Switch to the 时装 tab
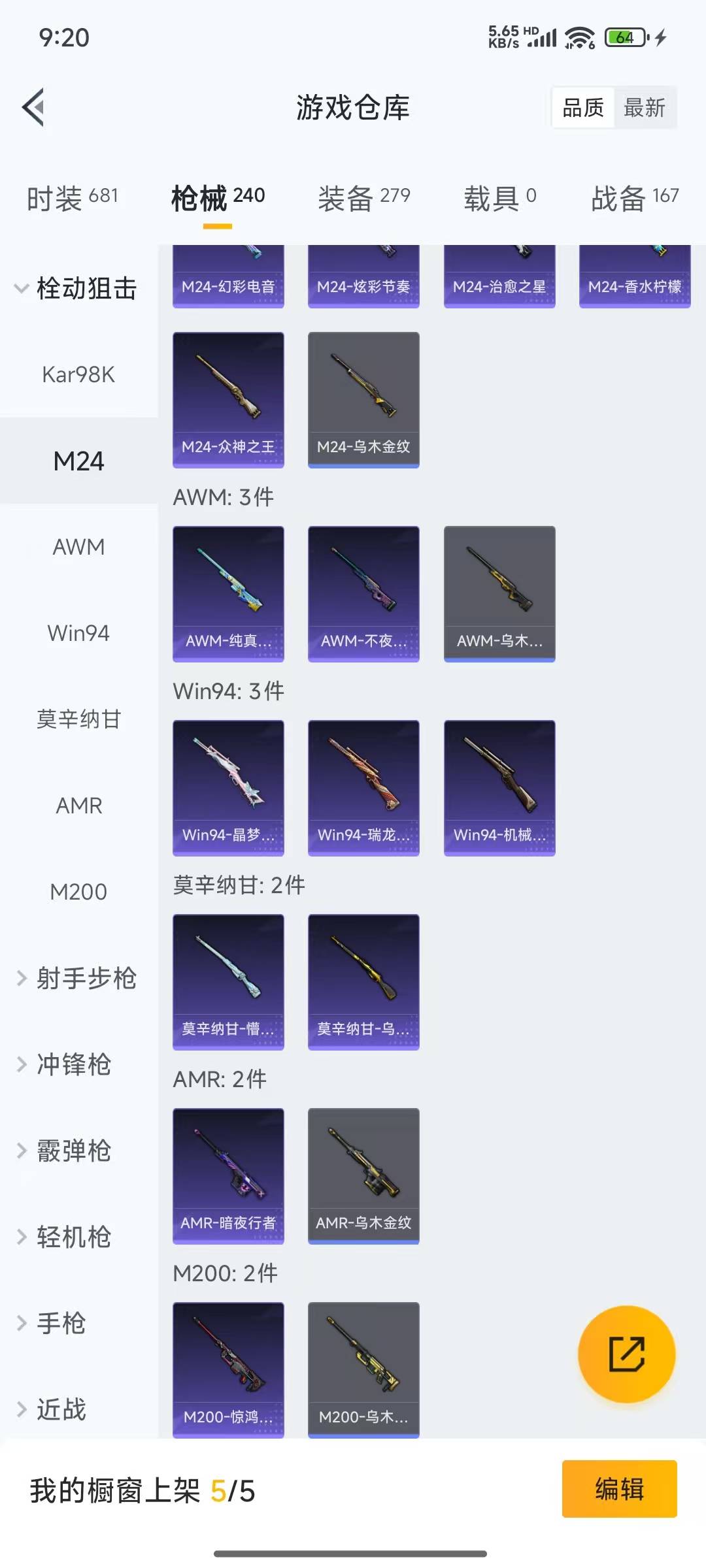This screenshot has width=706, height=1568. click(72, 197)
